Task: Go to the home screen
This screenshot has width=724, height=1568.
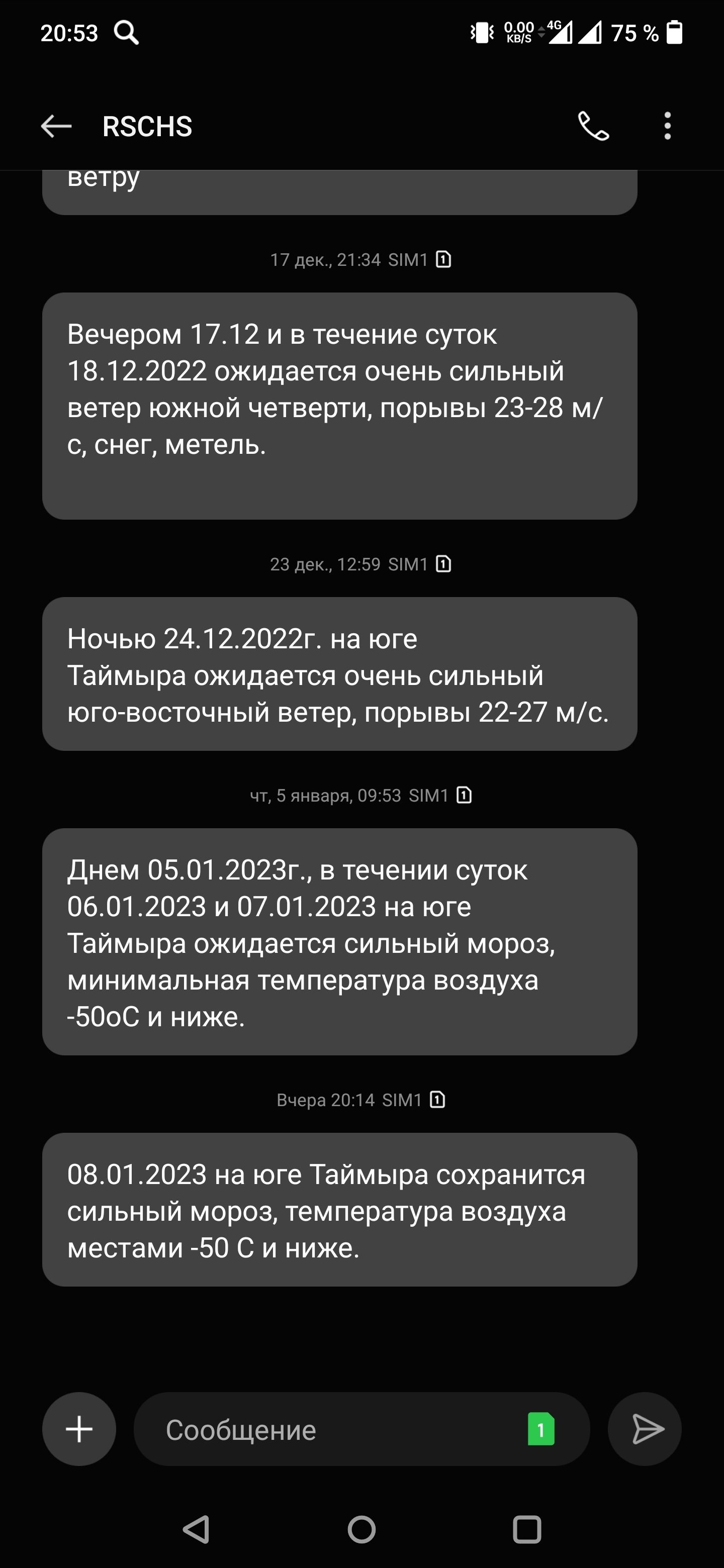Action: (x=361, y=1529)
